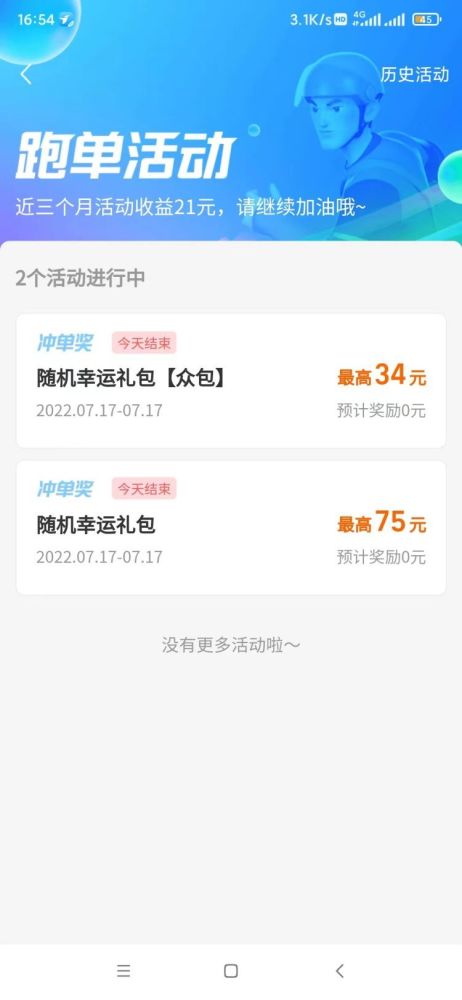Tap the system home button
This screenshot has width=462, height=1000.
[231, 971]
